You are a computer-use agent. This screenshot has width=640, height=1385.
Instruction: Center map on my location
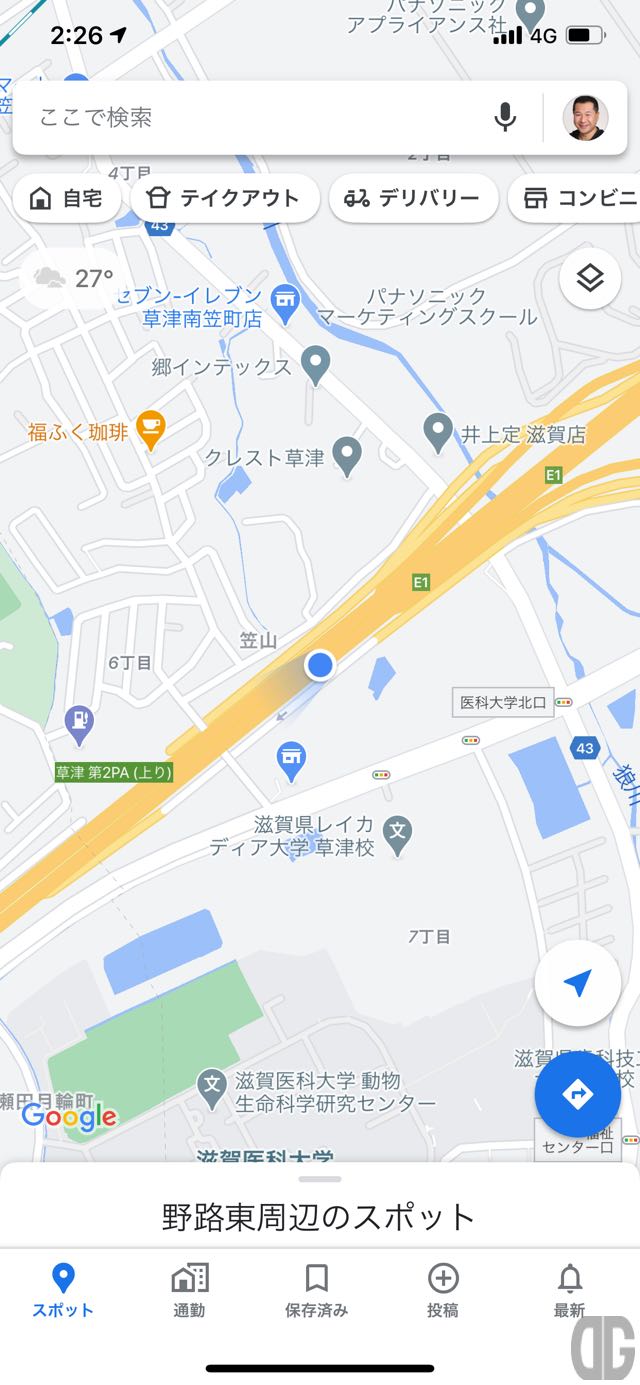coord(577,984)
